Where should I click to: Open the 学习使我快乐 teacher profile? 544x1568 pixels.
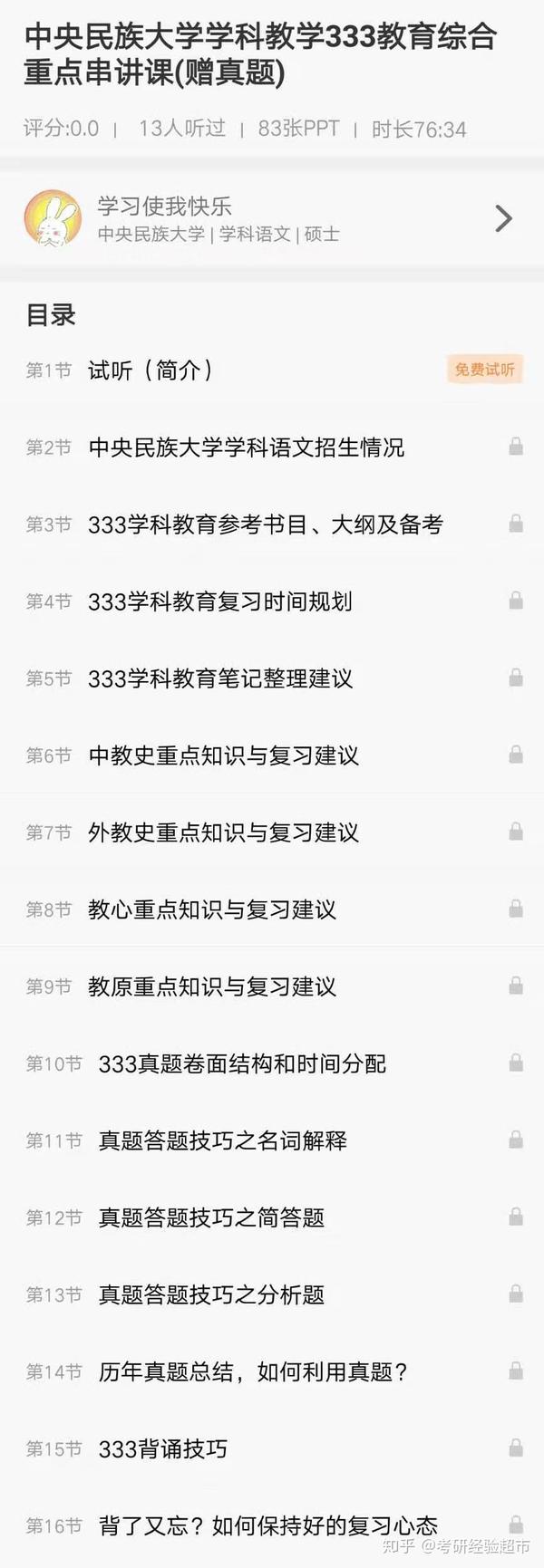[272, 219]
